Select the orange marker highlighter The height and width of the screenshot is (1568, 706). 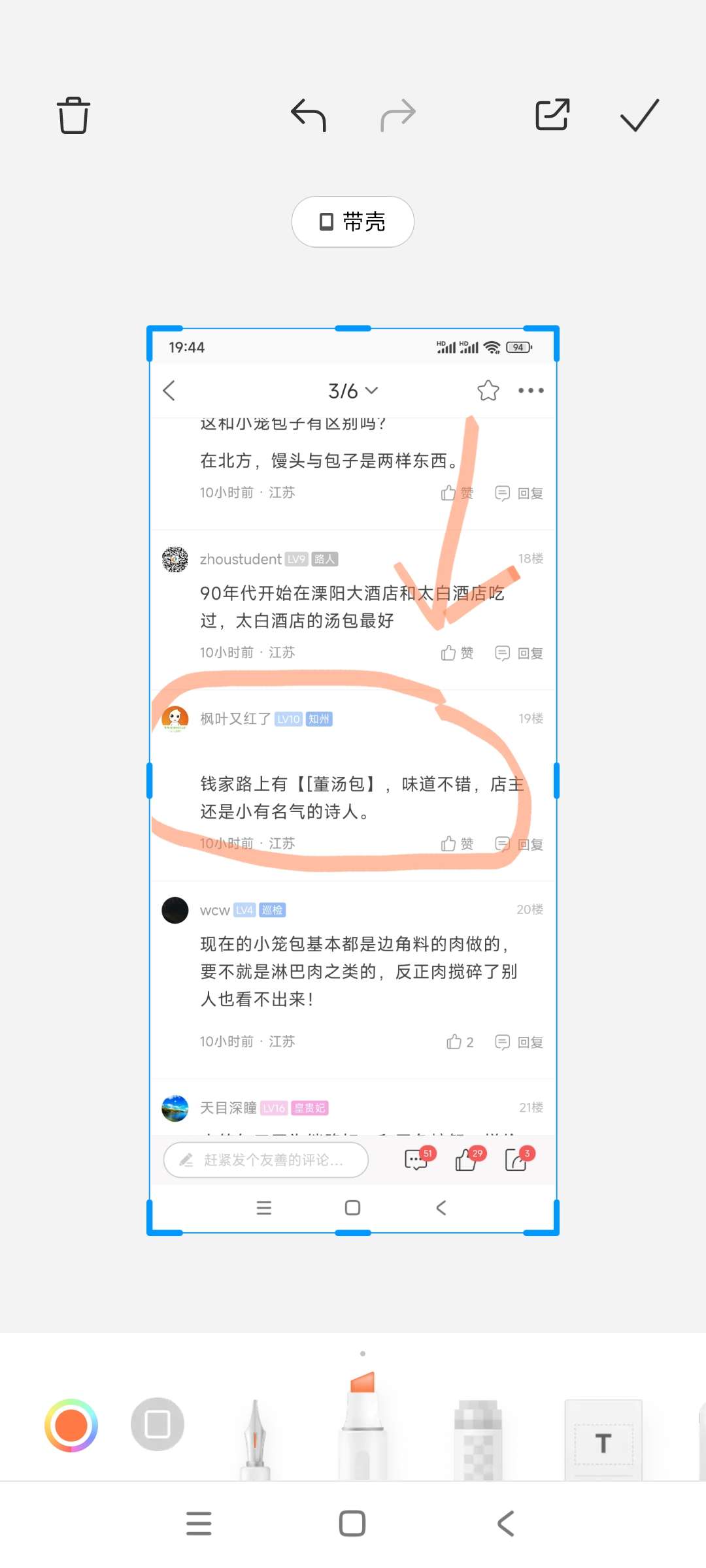tap(363, 1426)
